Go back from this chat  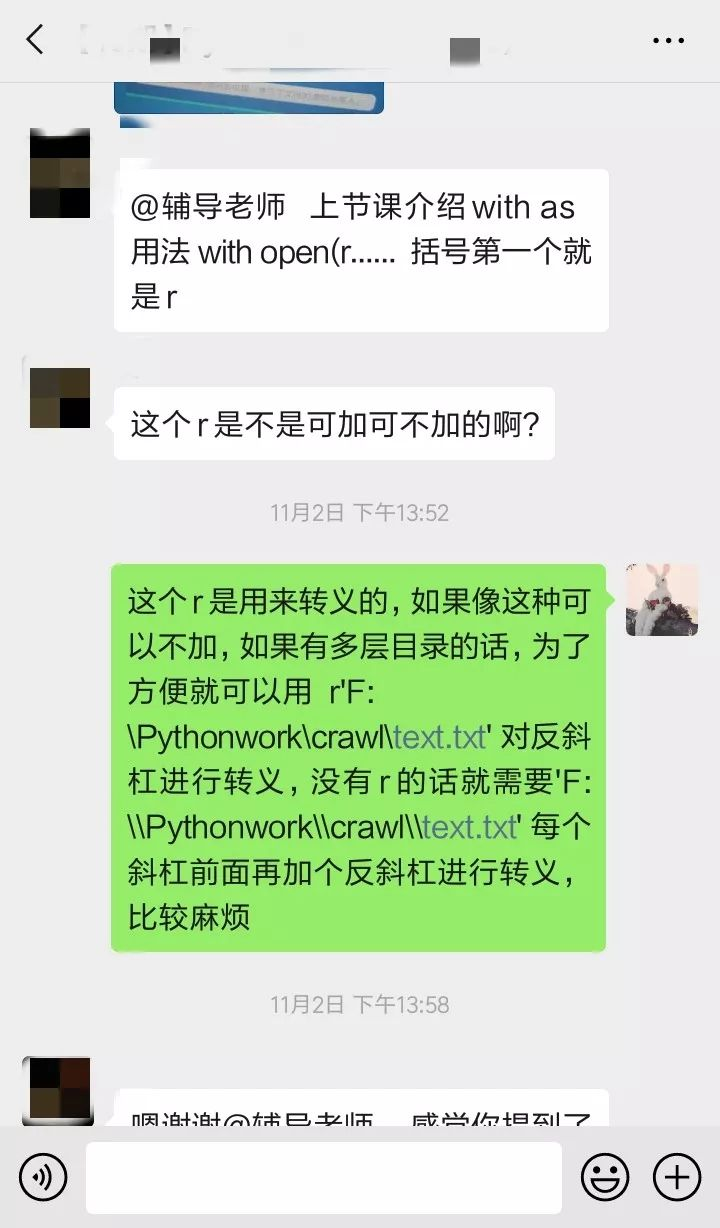point(35,40)
